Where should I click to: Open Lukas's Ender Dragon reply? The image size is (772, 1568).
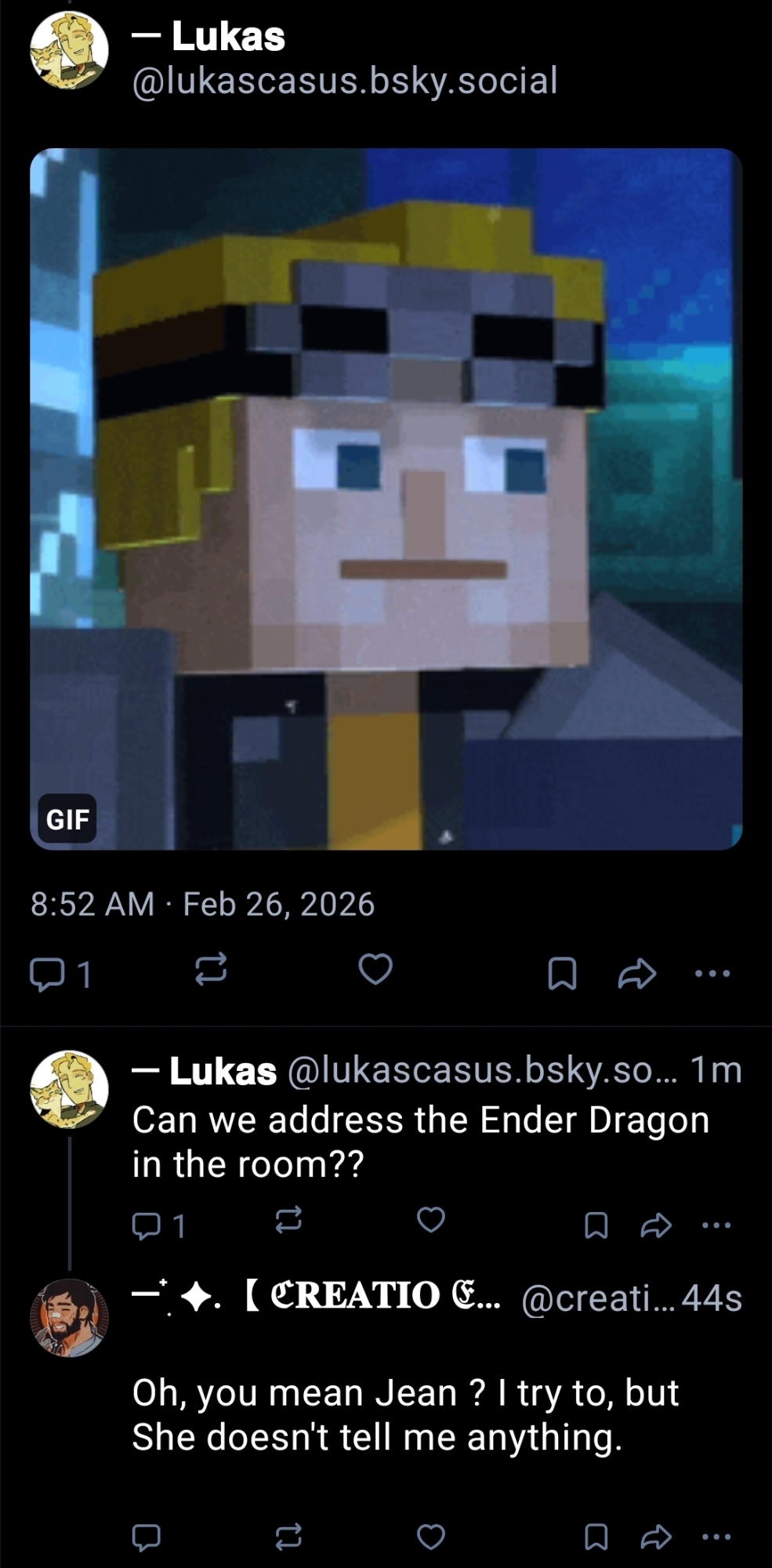pyautogui.click(x=420, y=1142)
